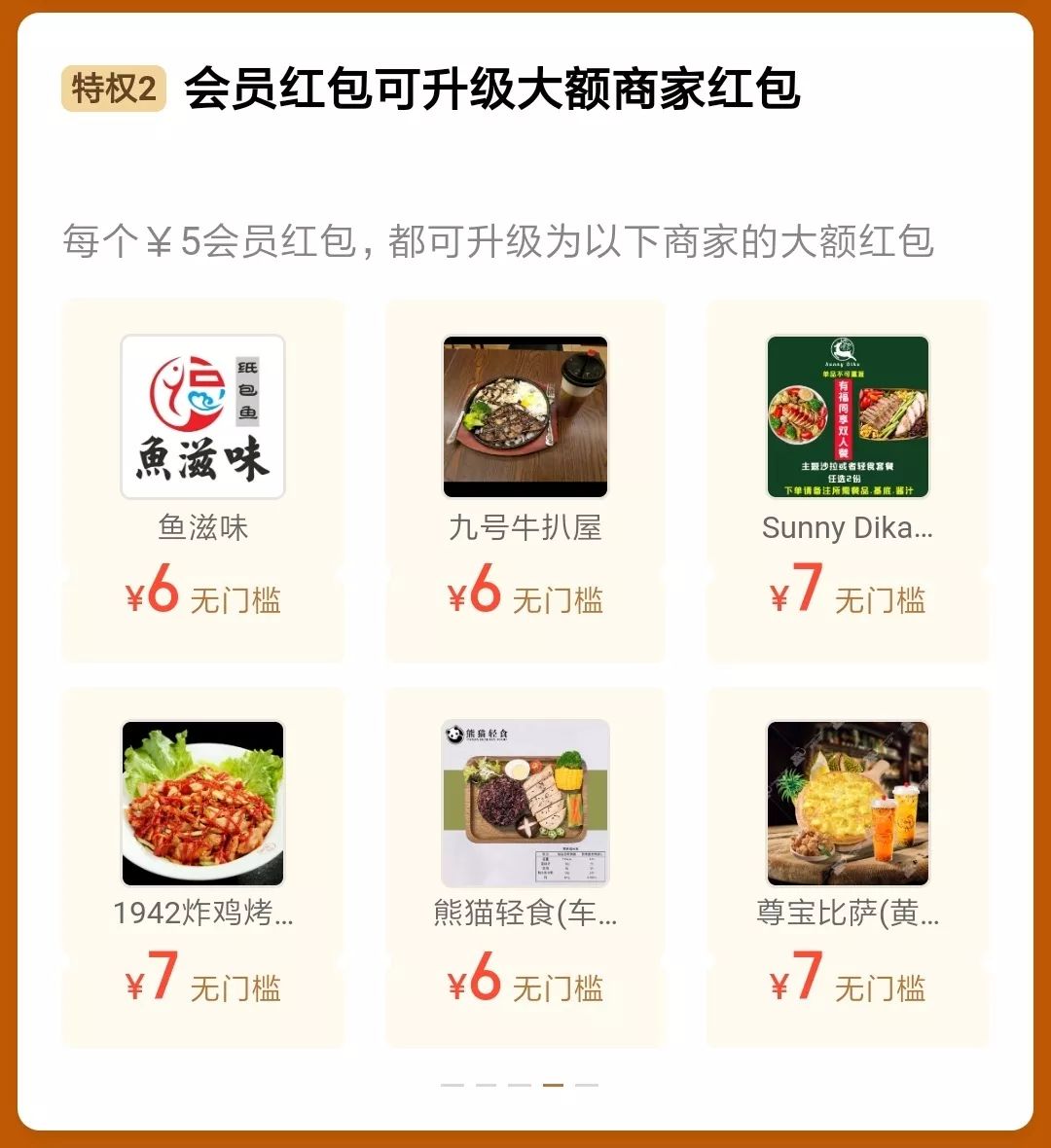Screen dimensions: 1051x1148
Task: Open the 鱼滋味 merchant logo
Action: click(x=201, y=414)
